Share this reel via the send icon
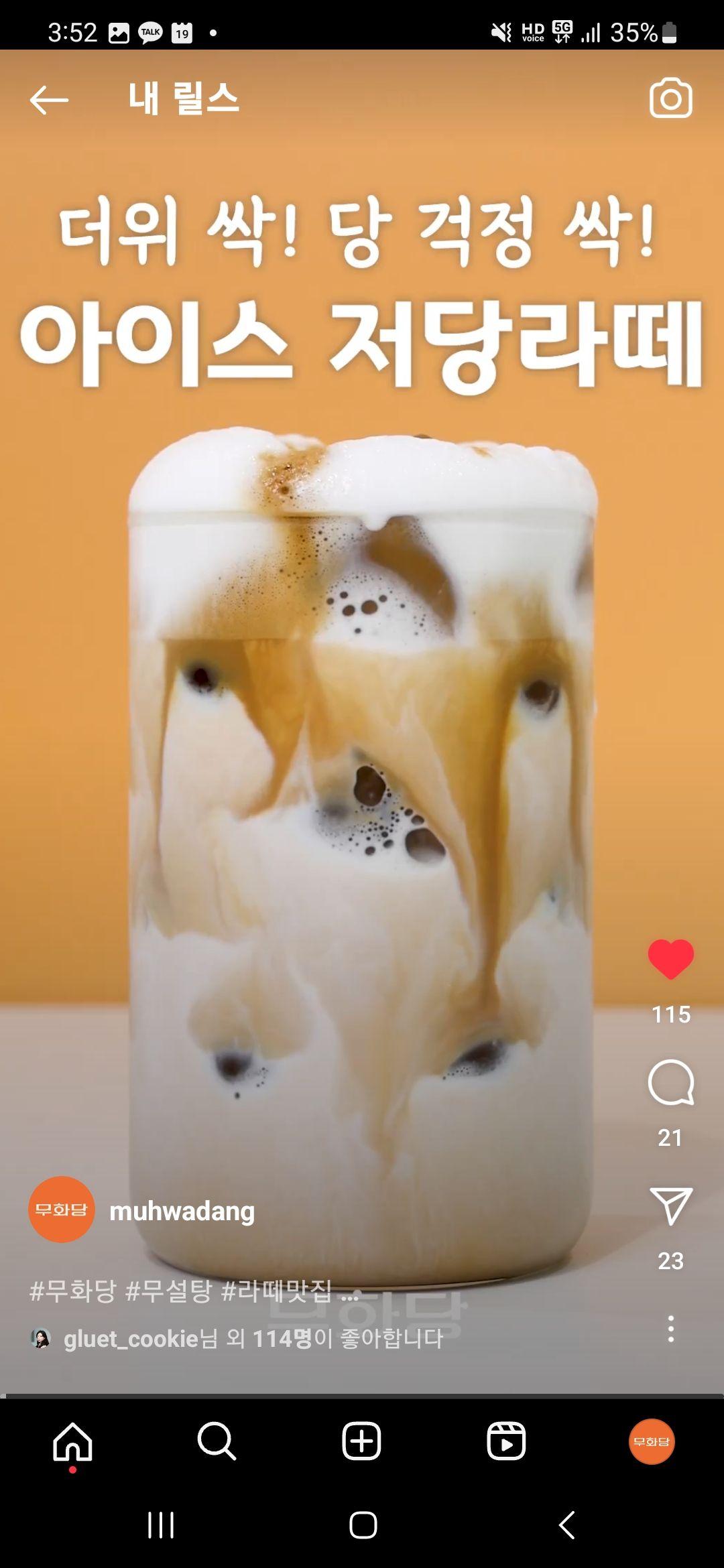Screen dimensions: 724x1568 tap(670, 1206)
